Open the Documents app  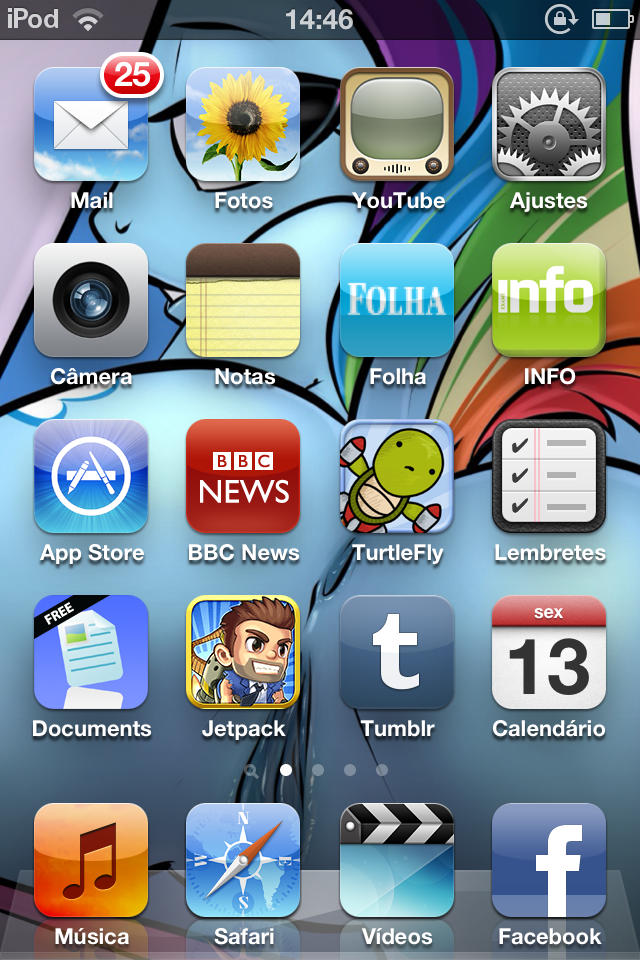pyautogui.click(x=91, y=652)
